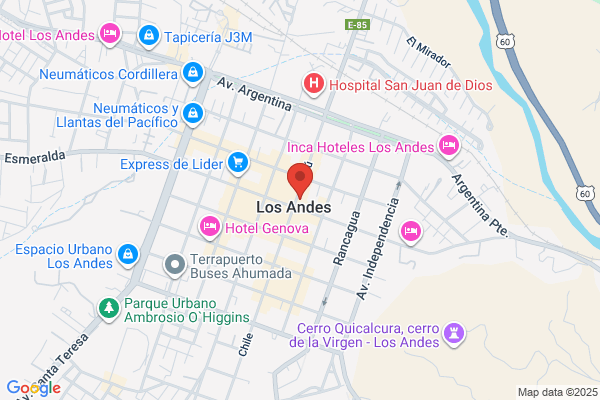Open the Parque Urbano Ambrosio O'Higgins pin
600x400 pixels.
coord(109,309)
